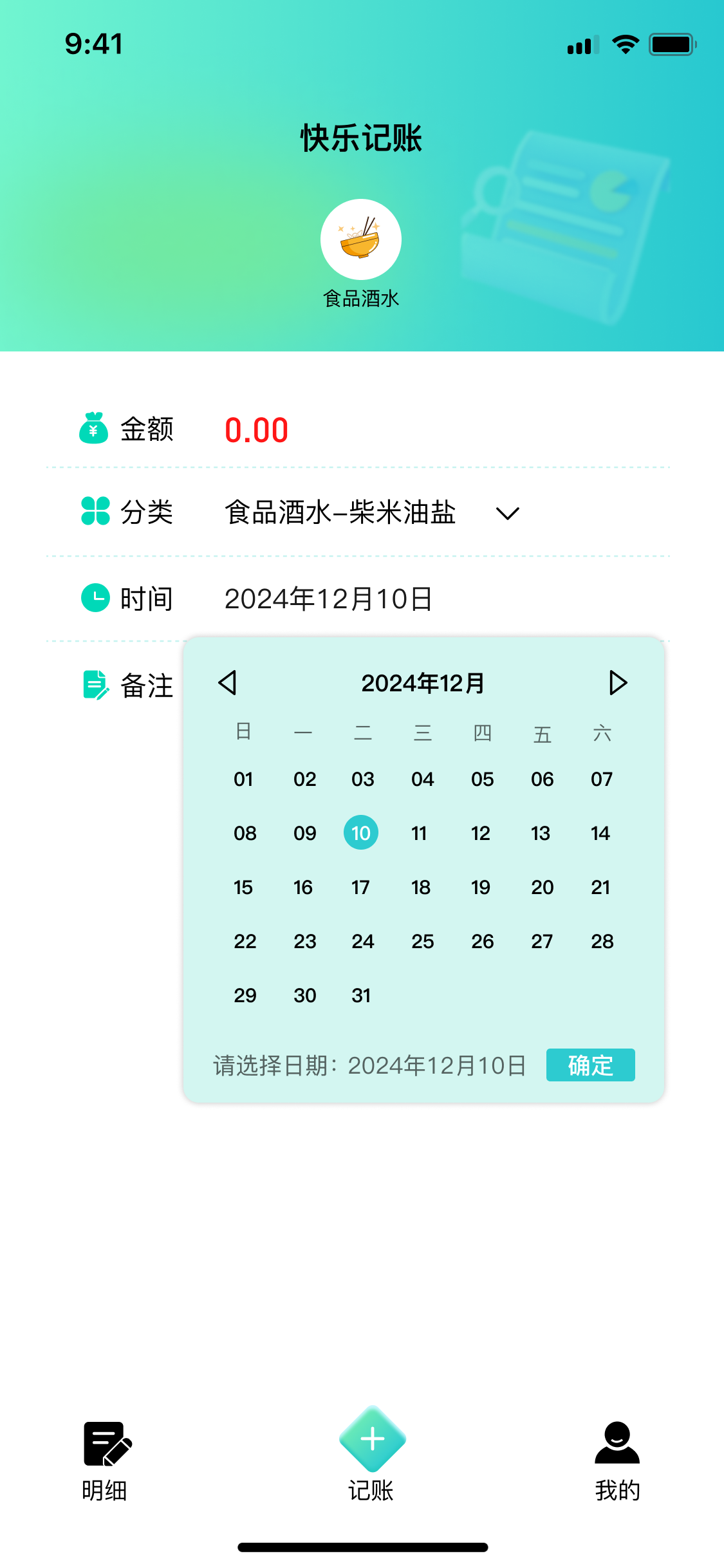
Task: Pick day 22 in the calendar
Action: point(245,941)
